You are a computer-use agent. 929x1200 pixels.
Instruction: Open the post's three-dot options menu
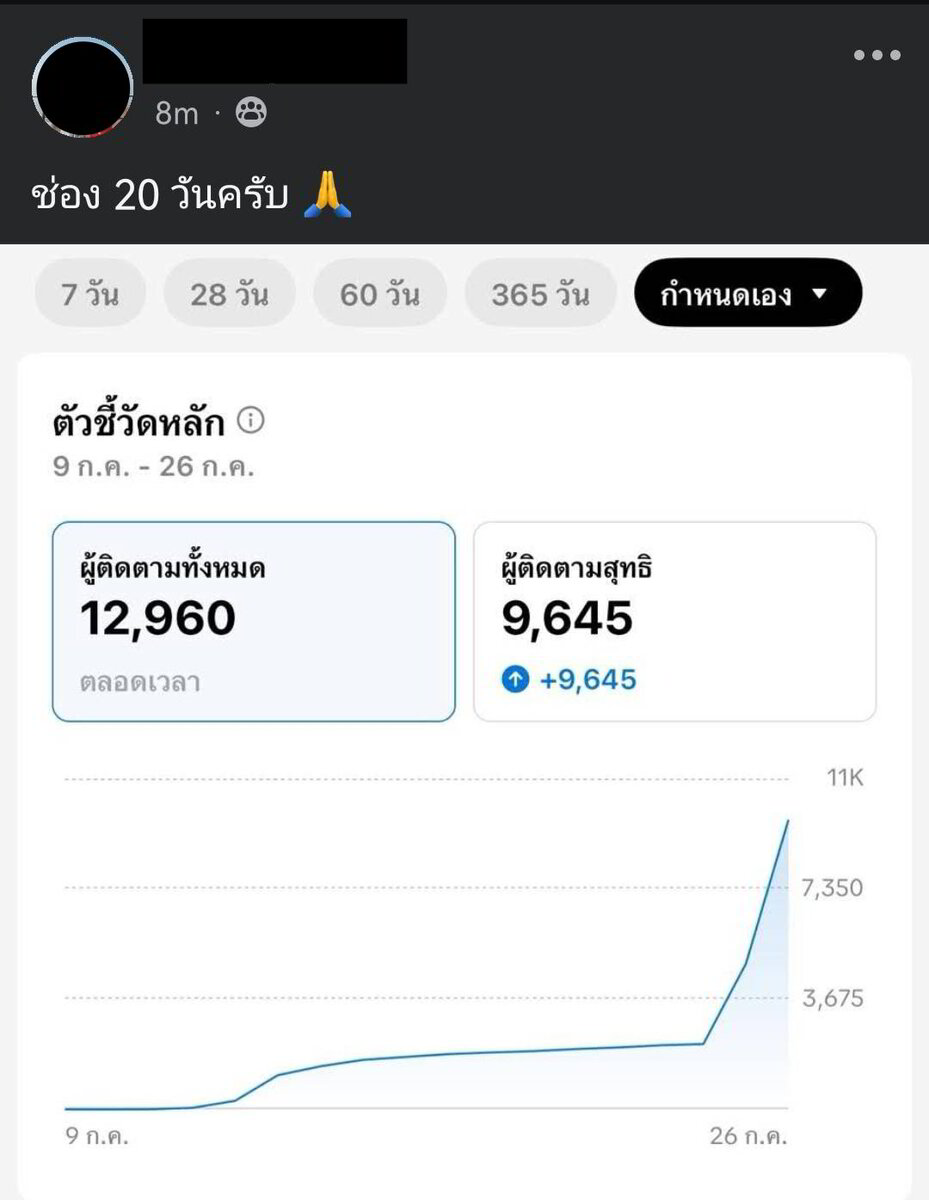coord(877,56)
